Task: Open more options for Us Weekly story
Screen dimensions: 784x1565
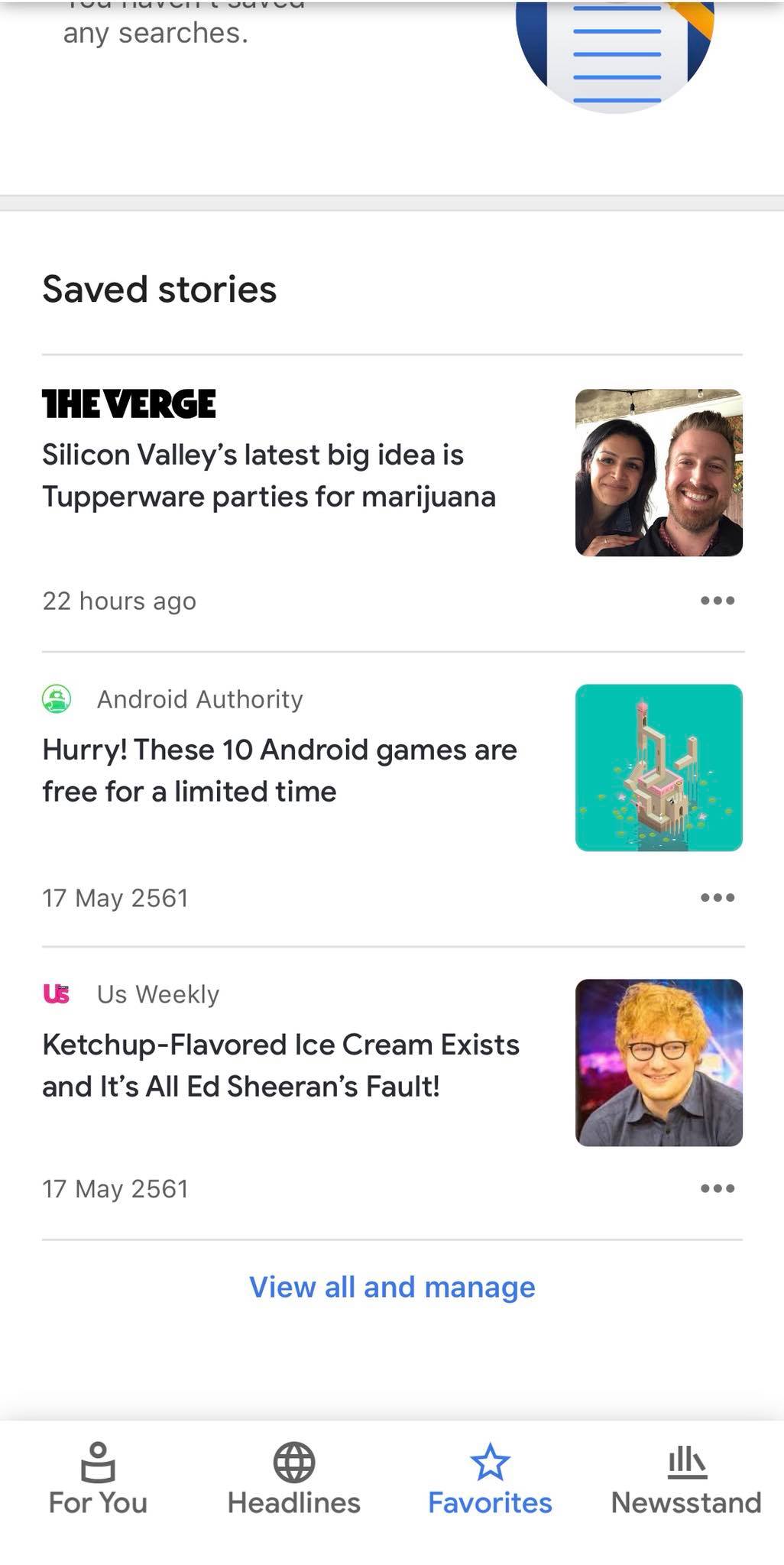Action: (717, 1188)
